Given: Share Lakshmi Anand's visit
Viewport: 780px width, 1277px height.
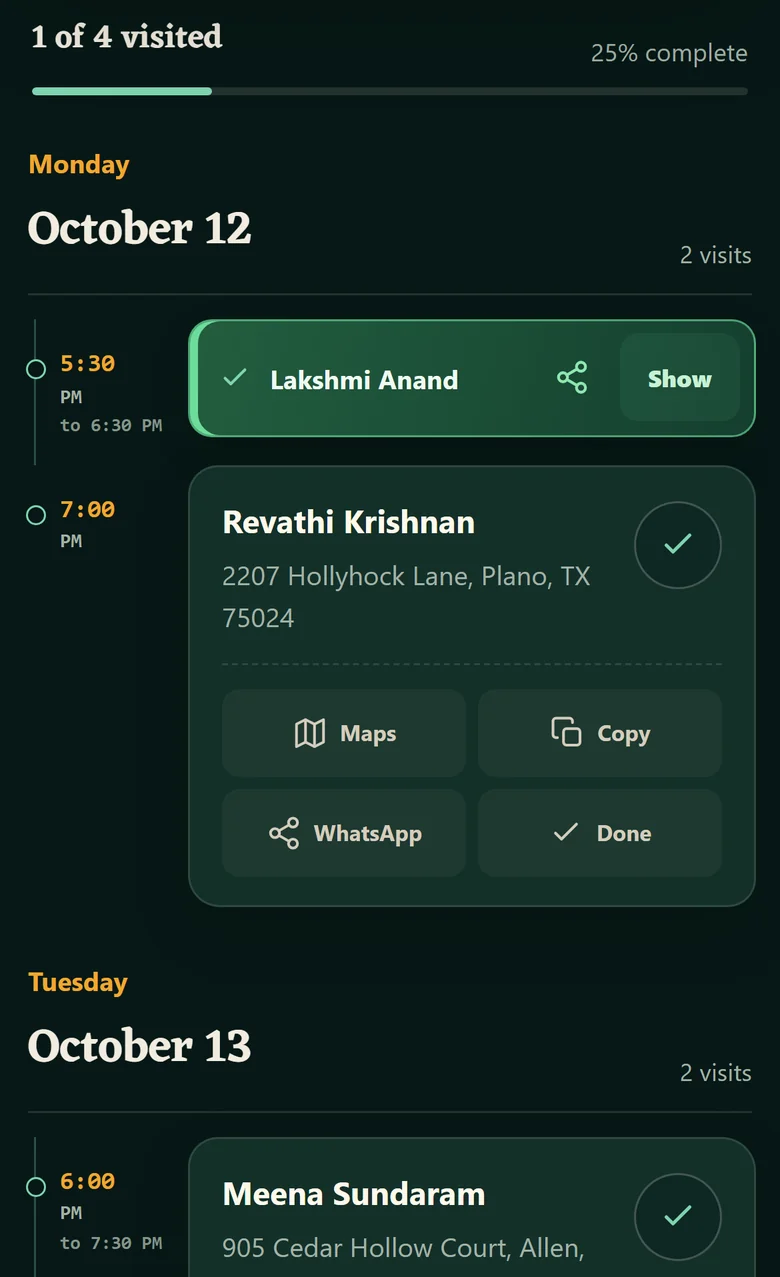Looking at the screenshot, I should 572,378.
